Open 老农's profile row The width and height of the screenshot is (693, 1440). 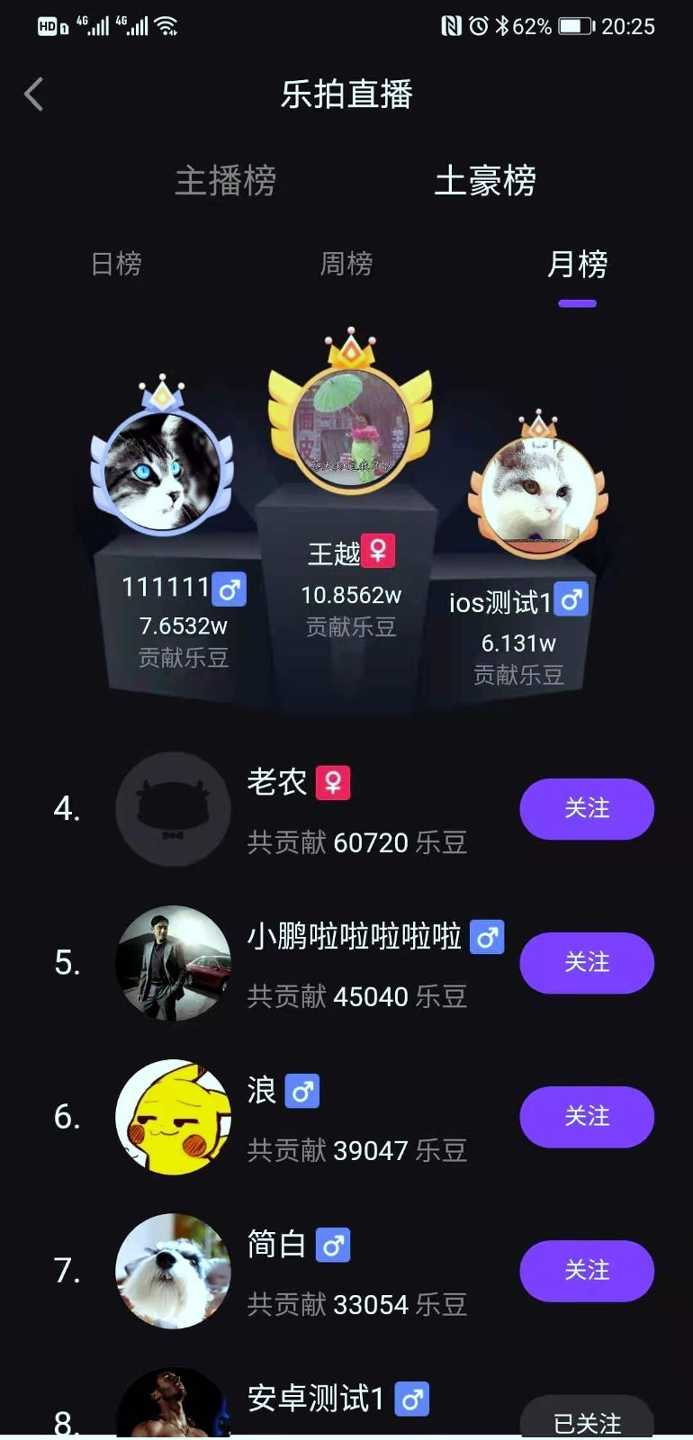tap(346, 809)
